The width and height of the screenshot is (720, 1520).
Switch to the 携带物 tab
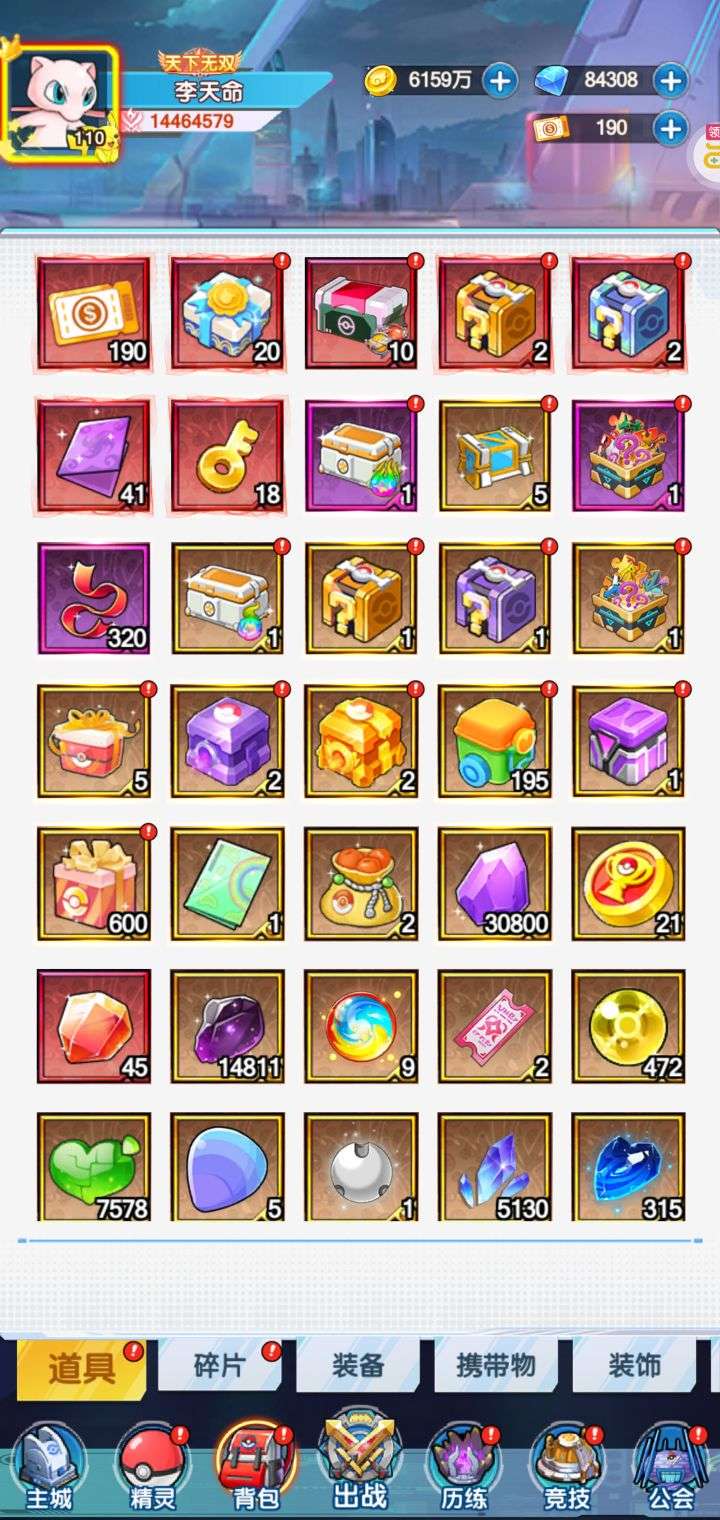(495, 1366)
